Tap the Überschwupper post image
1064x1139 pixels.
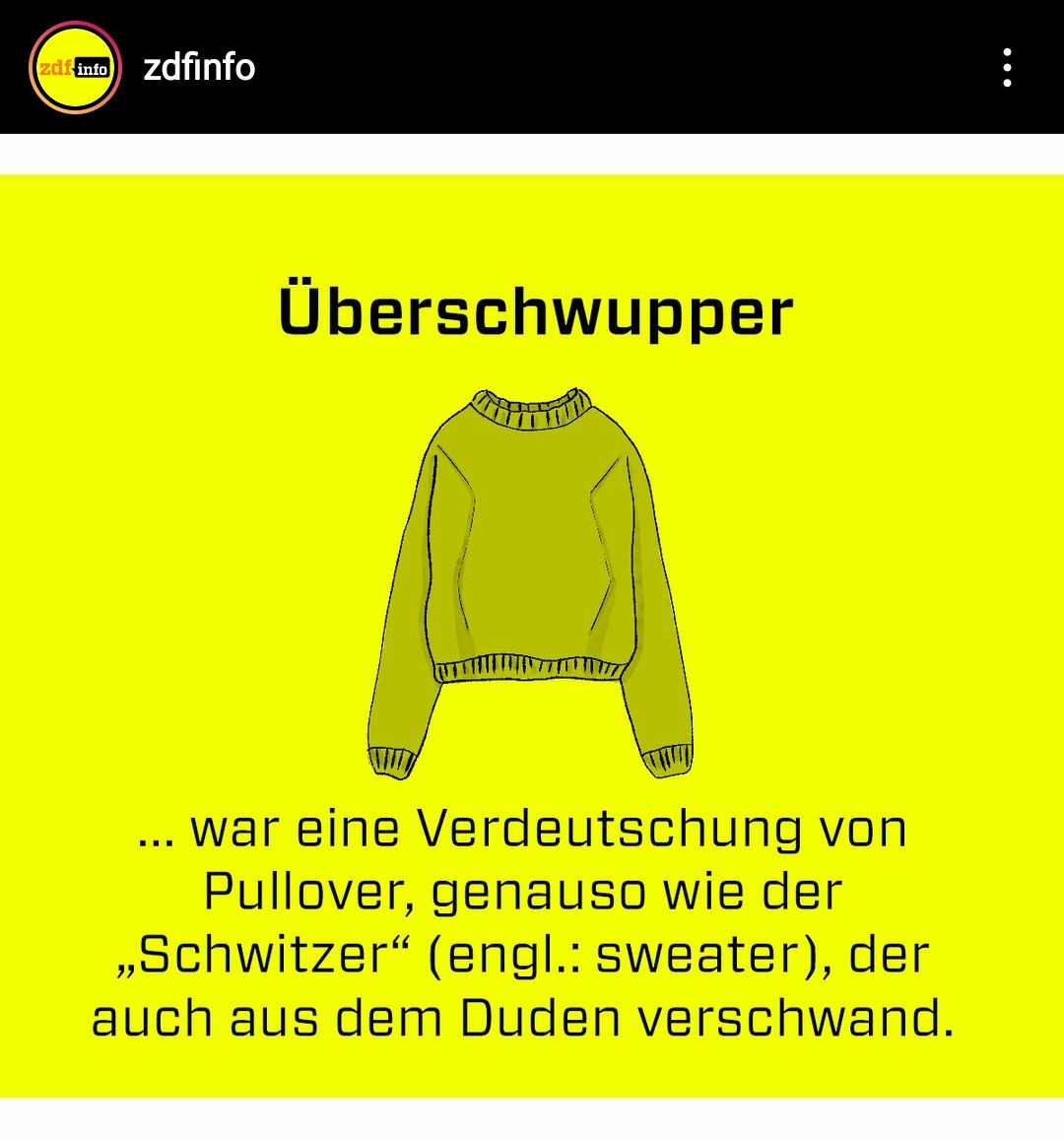(x=532, y=636)
